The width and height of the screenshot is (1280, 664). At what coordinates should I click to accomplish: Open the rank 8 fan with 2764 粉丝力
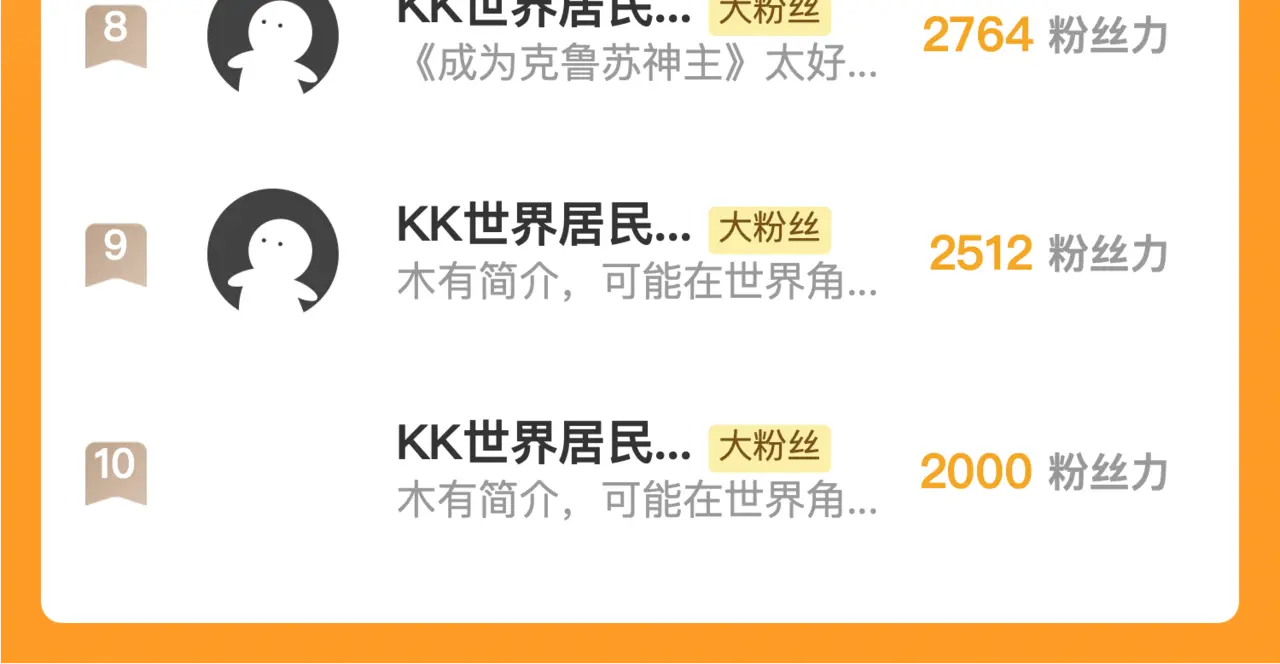pyautogui.click(x=640, y=40)
